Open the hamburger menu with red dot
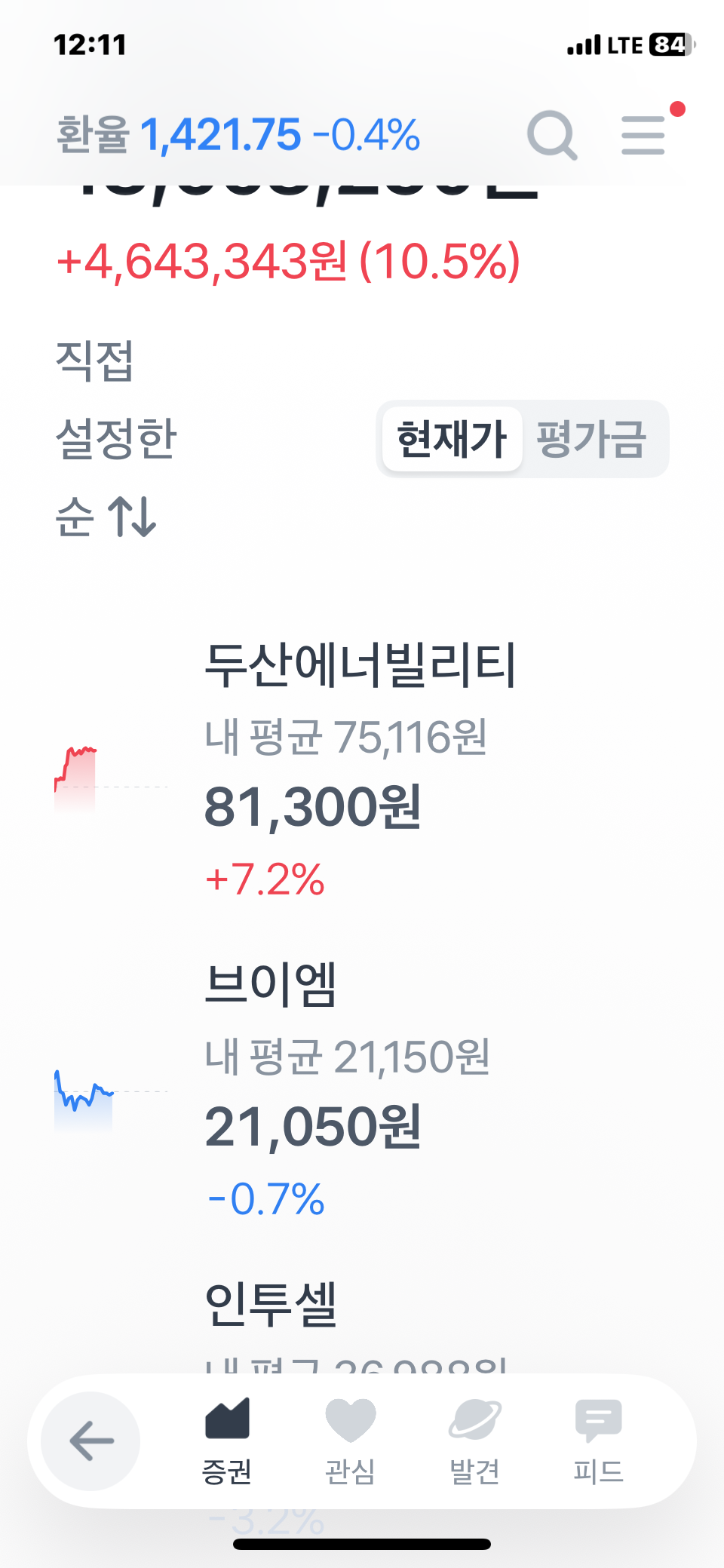Viewport: 724px width, 1568px height. pyautogui.click(x=644, y=136)
